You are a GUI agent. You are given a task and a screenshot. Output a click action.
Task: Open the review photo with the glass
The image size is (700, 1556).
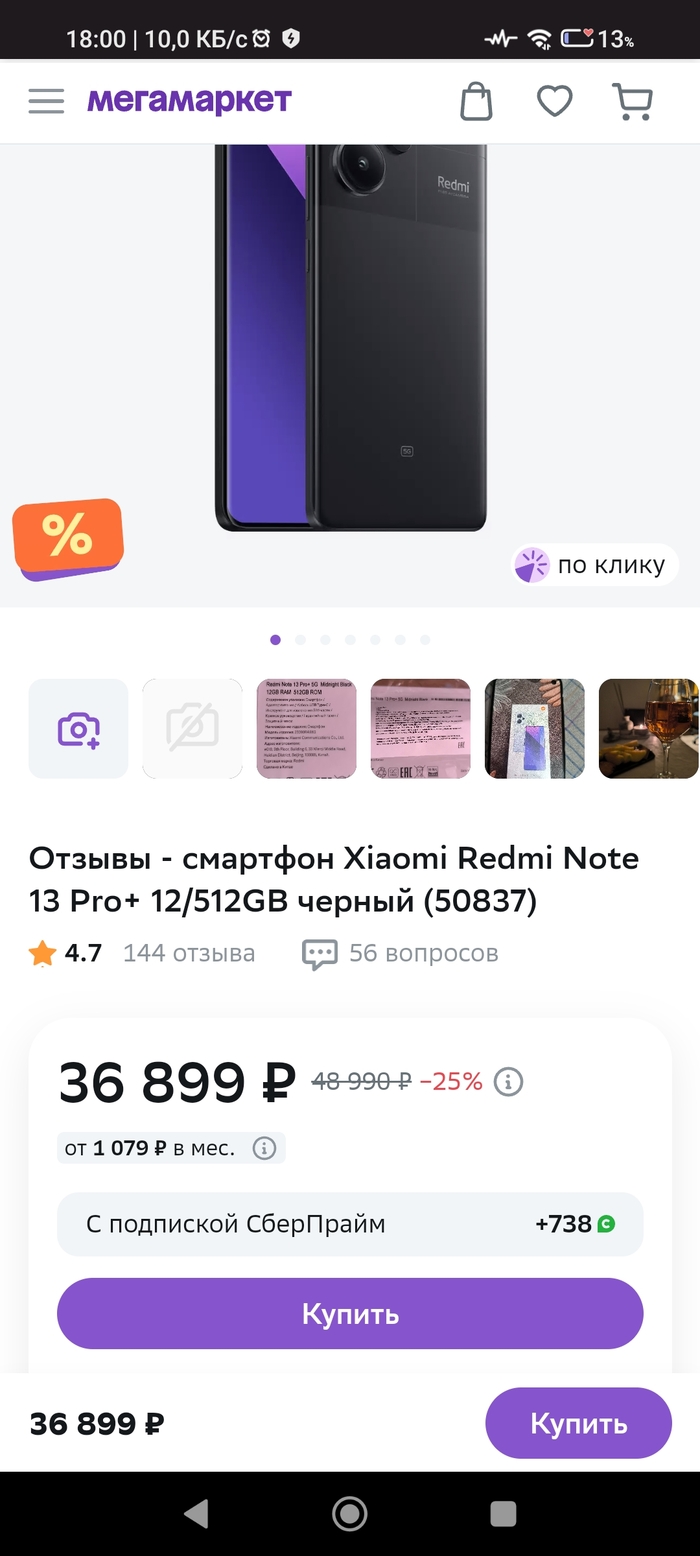coord(648,729)
